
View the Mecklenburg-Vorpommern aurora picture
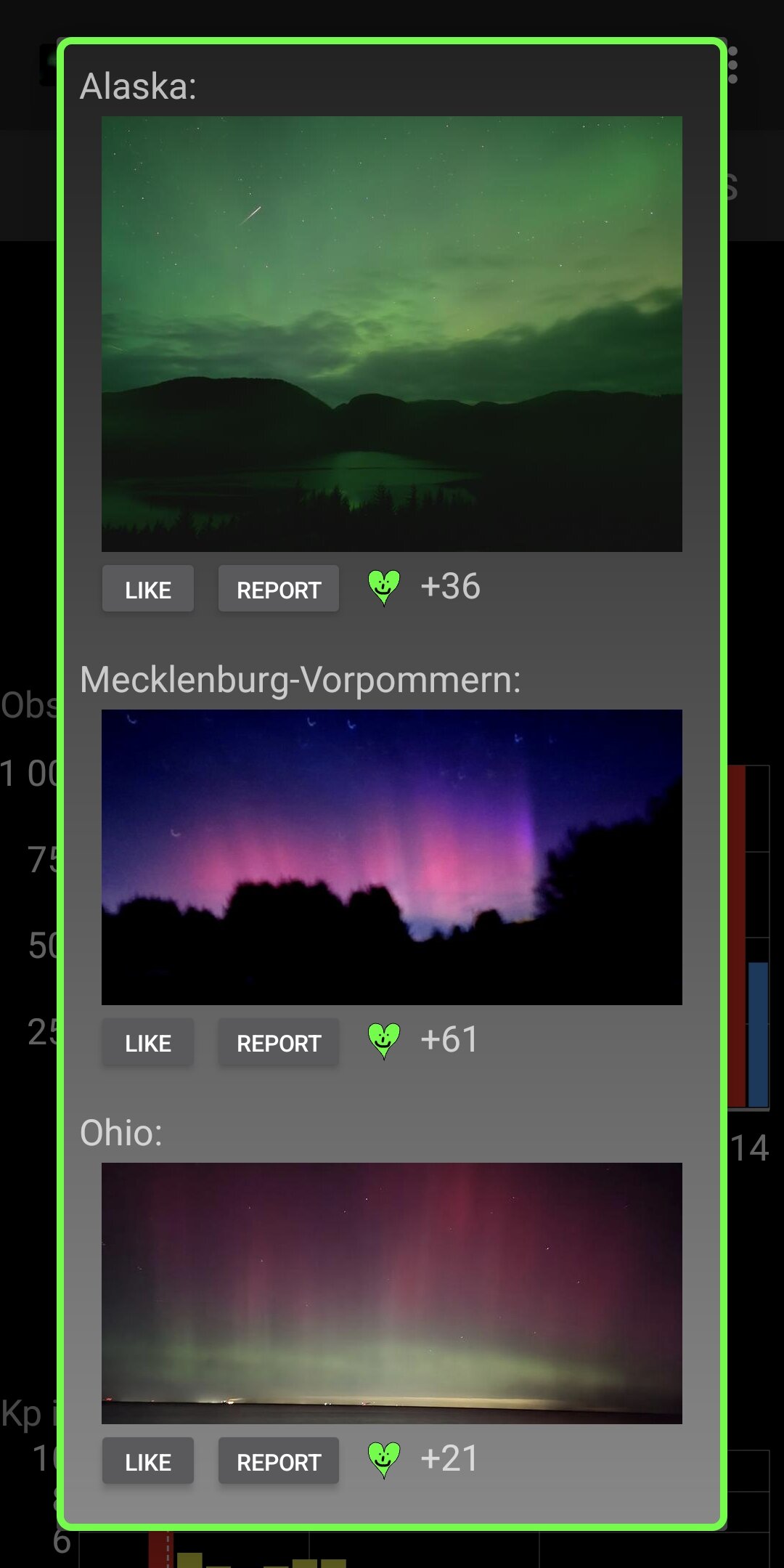(392, 857)
